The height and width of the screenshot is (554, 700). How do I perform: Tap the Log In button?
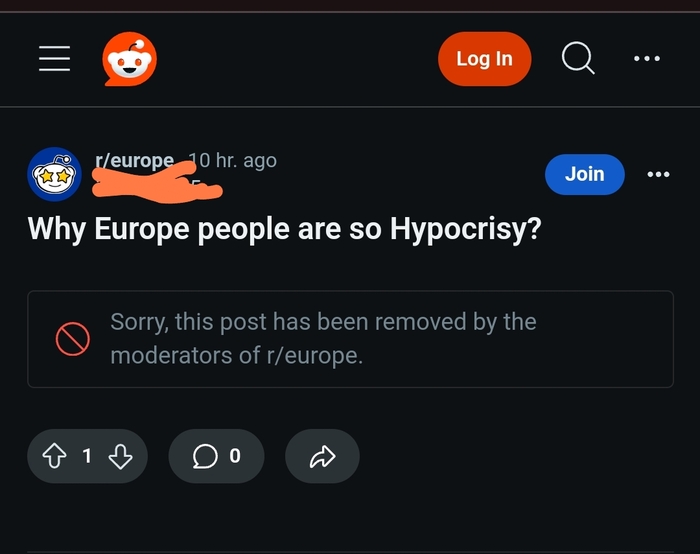pos(484,59)
